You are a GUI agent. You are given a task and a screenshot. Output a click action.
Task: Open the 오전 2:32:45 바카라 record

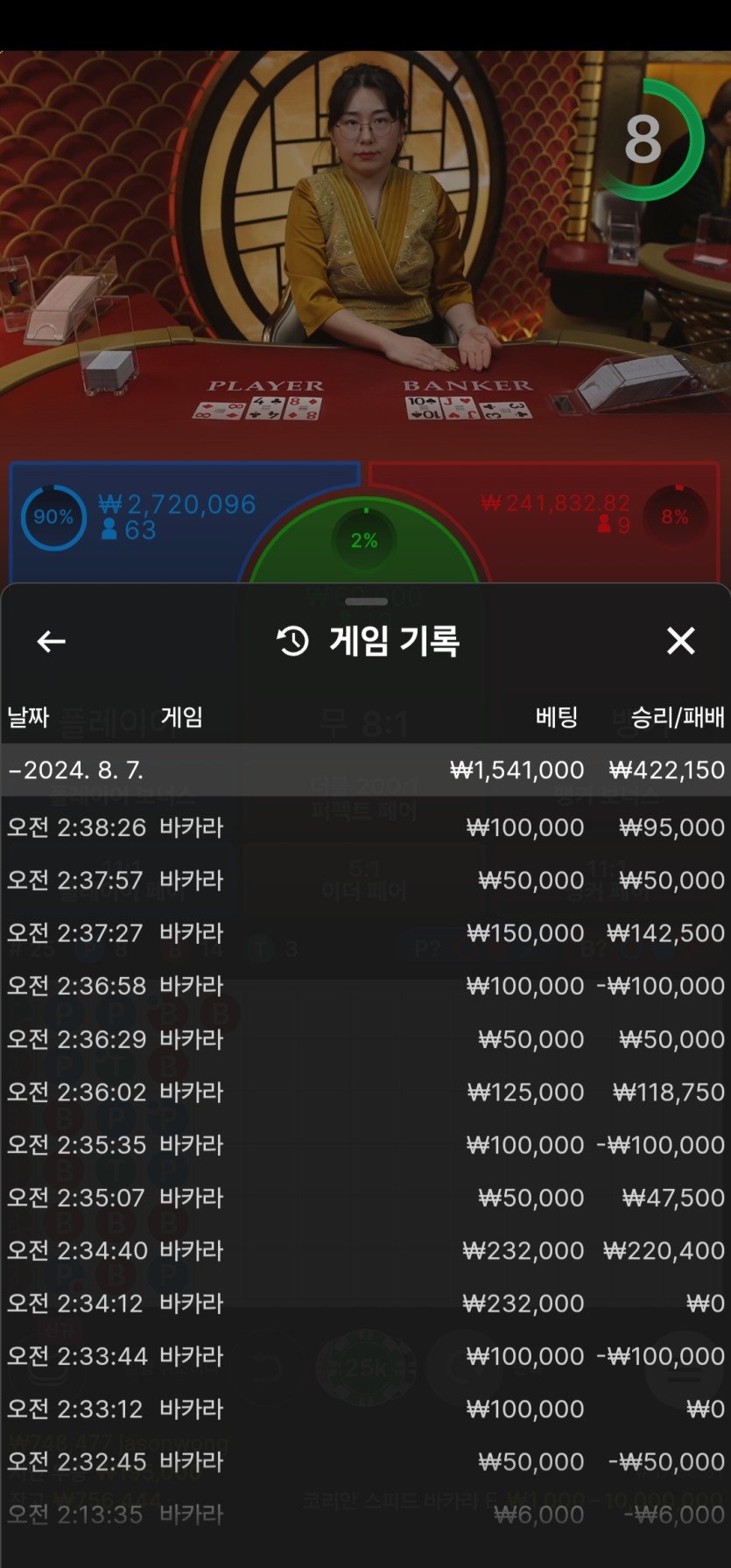click(365, 1462)
